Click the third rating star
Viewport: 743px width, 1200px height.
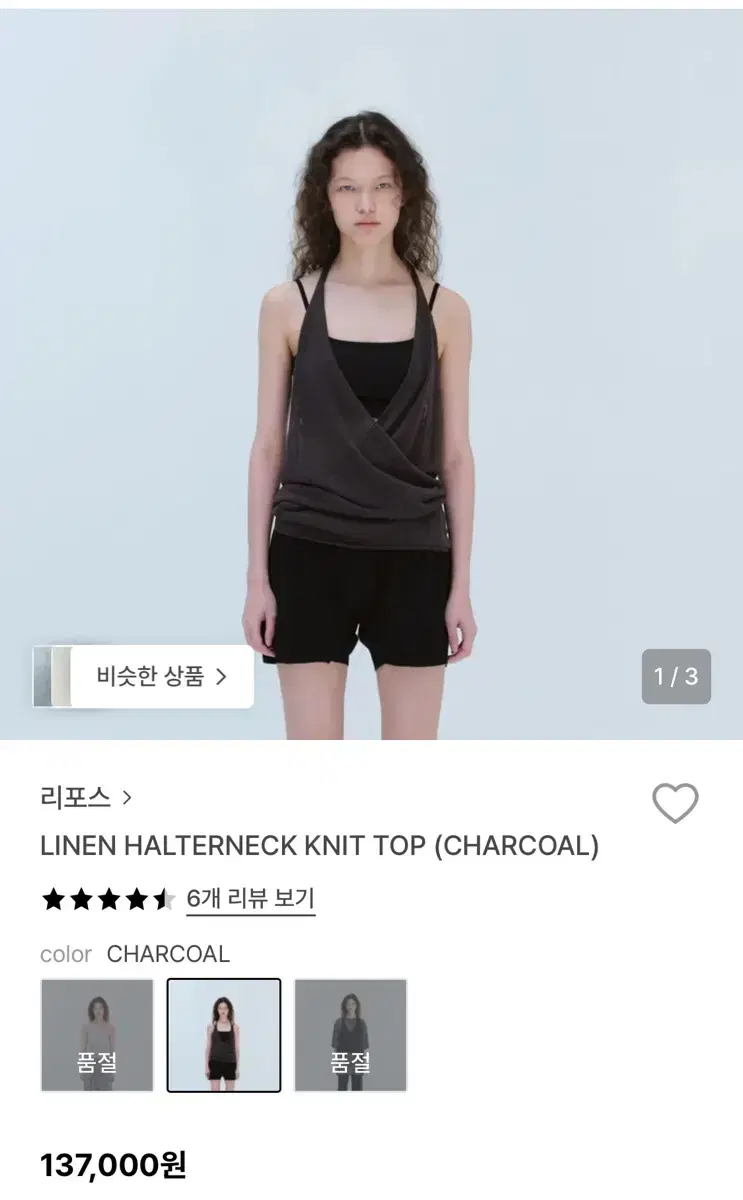pos(110,898)
